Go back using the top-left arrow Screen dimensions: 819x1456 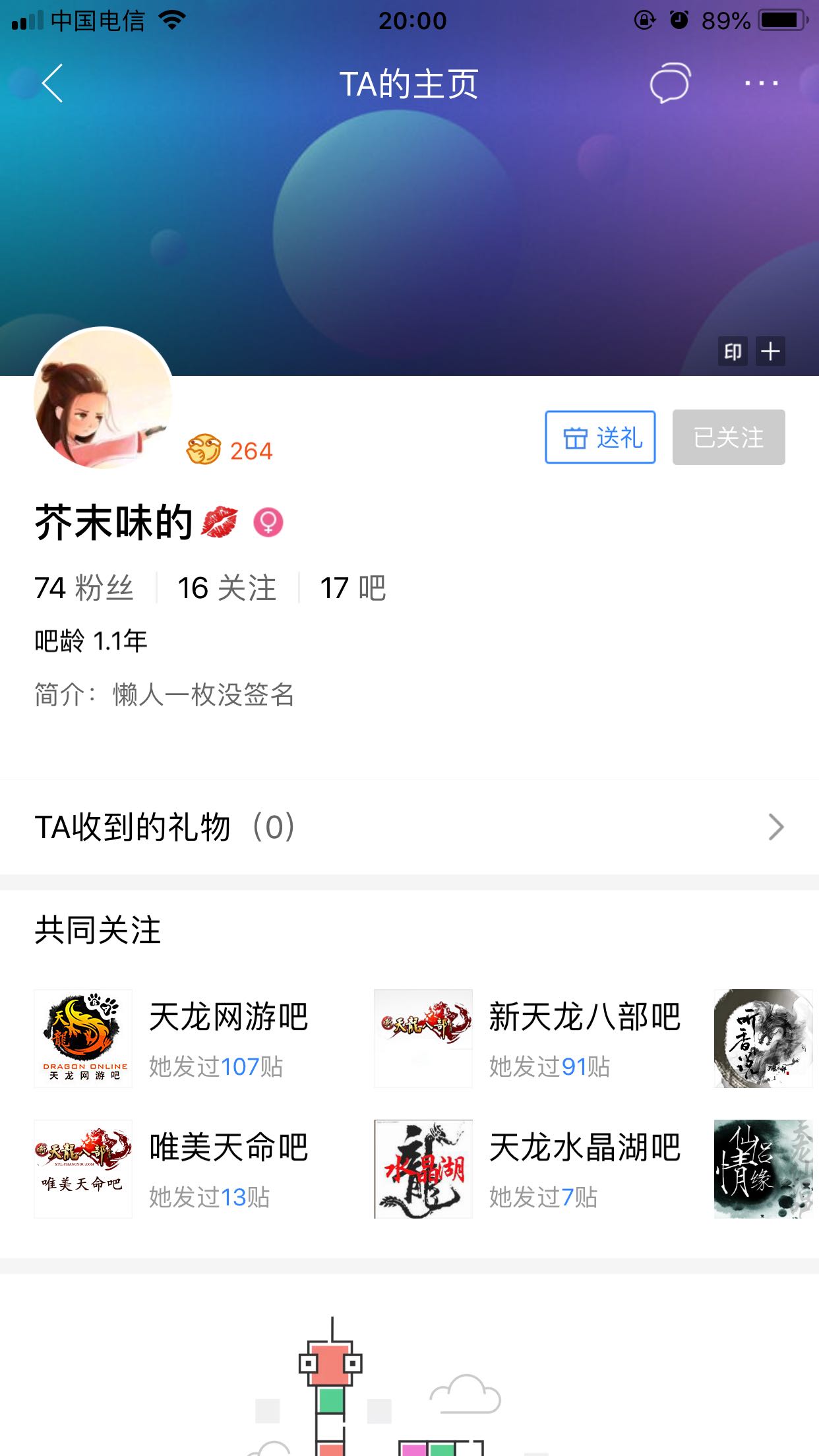(53, 84)
